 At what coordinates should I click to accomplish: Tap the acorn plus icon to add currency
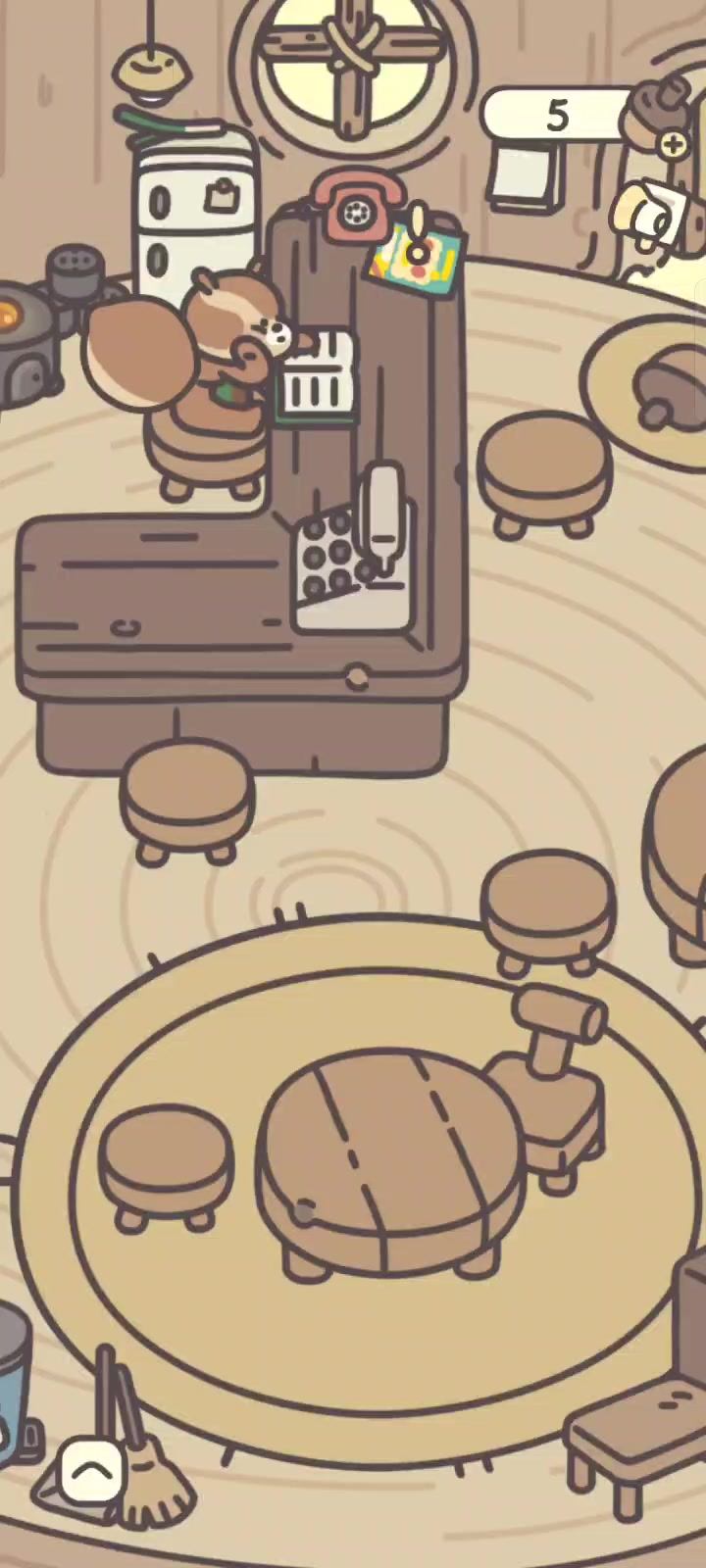pos(672,145)
